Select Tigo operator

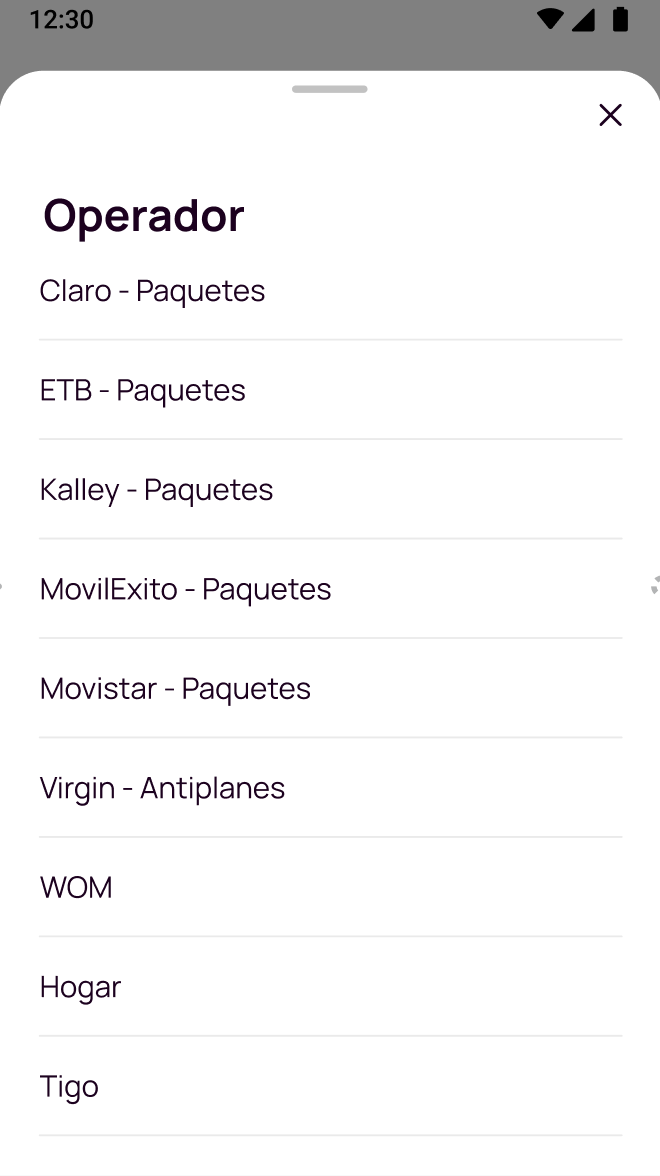click(x=330, y=1087)
